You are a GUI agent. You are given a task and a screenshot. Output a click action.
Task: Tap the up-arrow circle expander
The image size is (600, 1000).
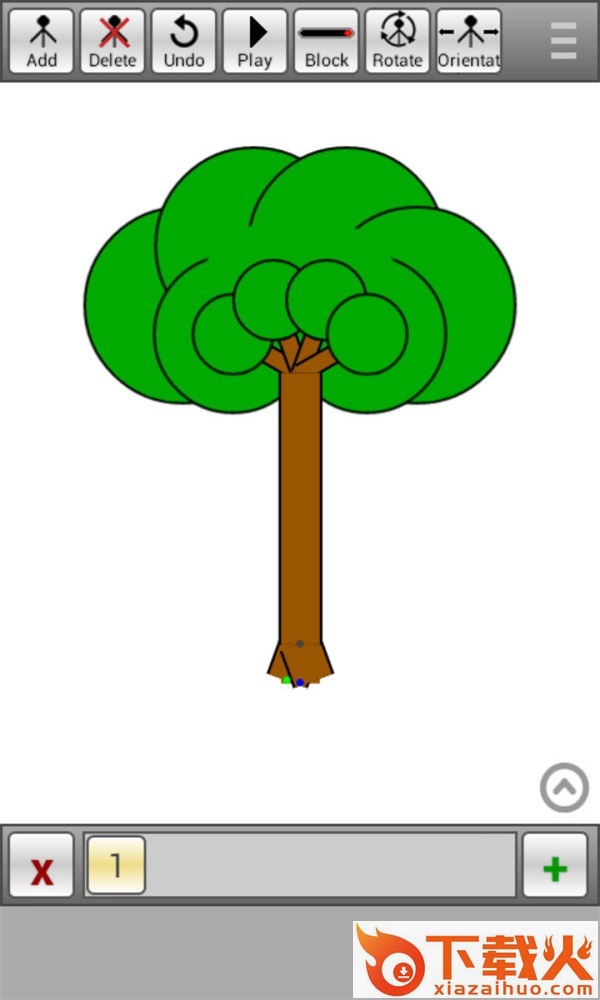pos(564,788)
